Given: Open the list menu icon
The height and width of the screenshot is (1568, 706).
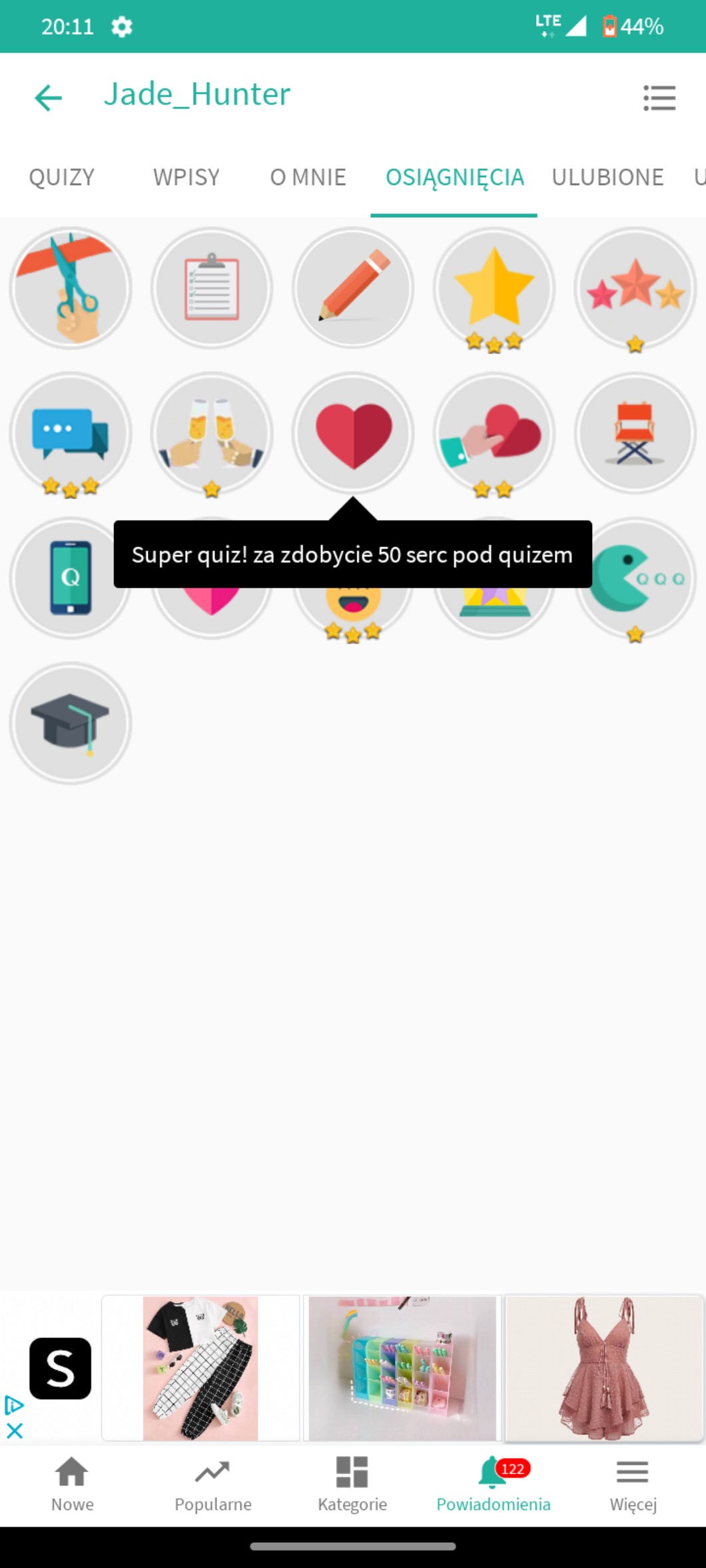Looking at the screenshot, I should pyautogui.click(x=659, y=98).
